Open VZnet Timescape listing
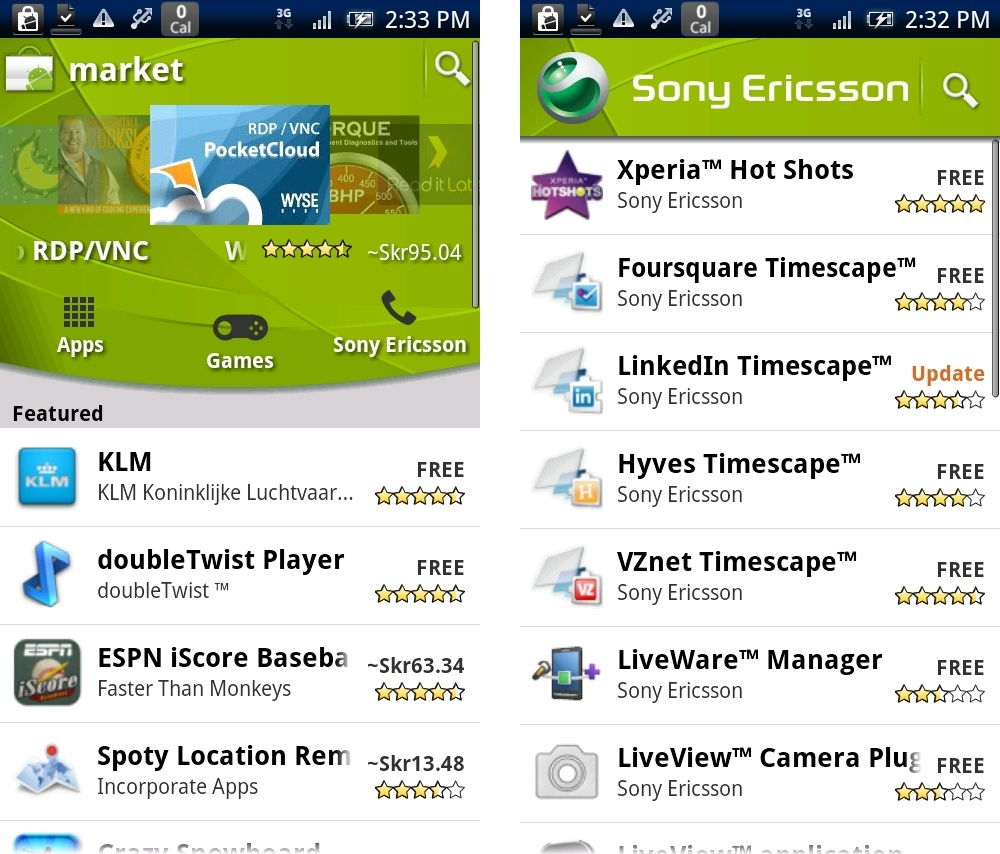 coord(758,578)
